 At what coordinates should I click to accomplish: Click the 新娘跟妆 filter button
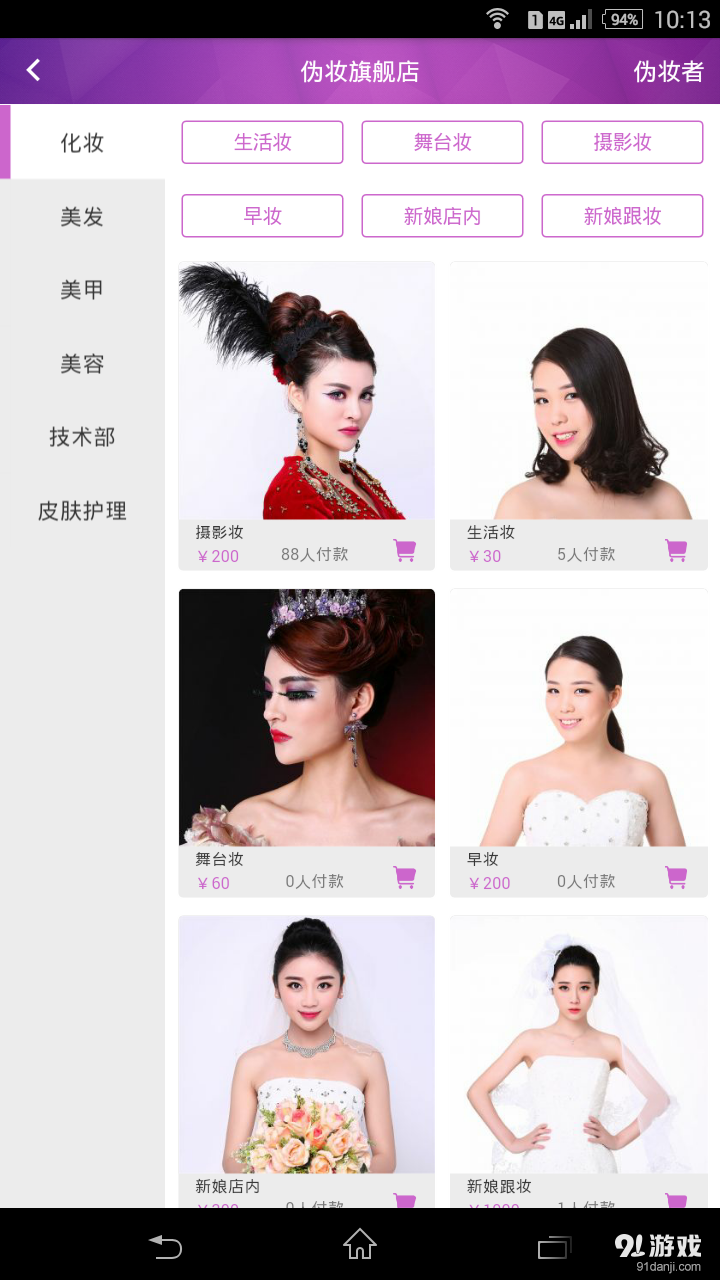(622, 215)
